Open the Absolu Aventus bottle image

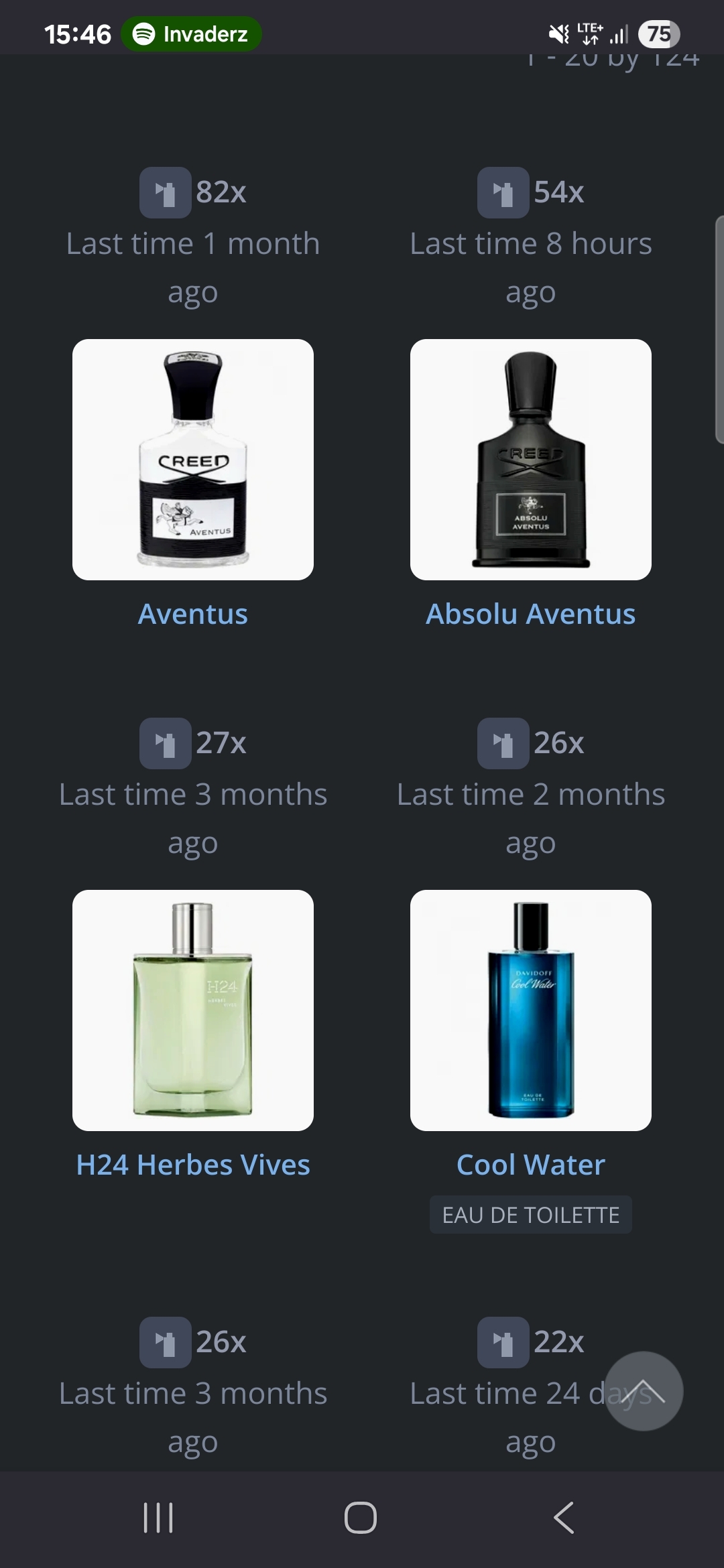coord(530,459)
